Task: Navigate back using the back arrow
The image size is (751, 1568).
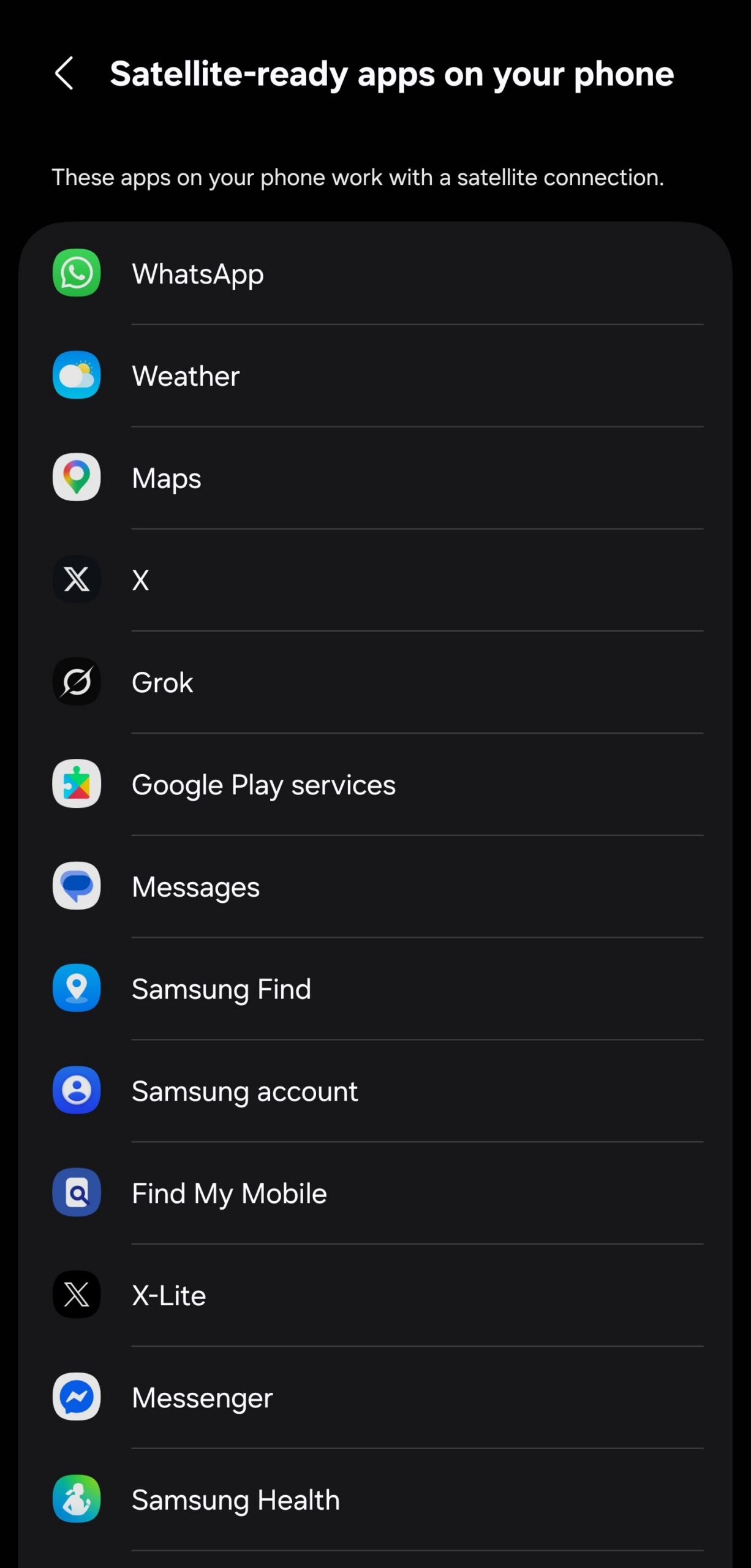Action: pos(65,73)
